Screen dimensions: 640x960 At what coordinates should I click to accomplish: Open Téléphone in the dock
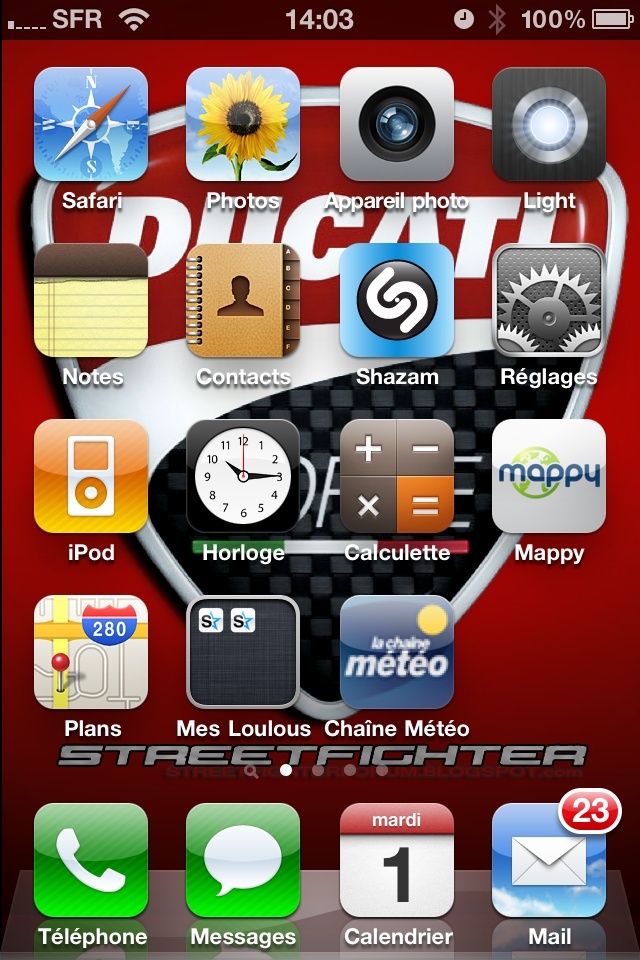[91, 860]
